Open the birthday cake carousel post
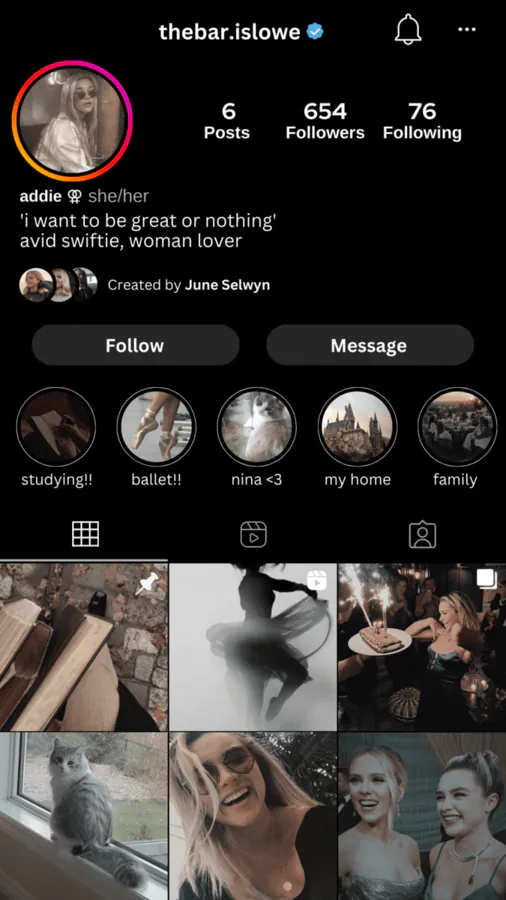The height and width of the screenshot is (900, 506). coord(422,647)
